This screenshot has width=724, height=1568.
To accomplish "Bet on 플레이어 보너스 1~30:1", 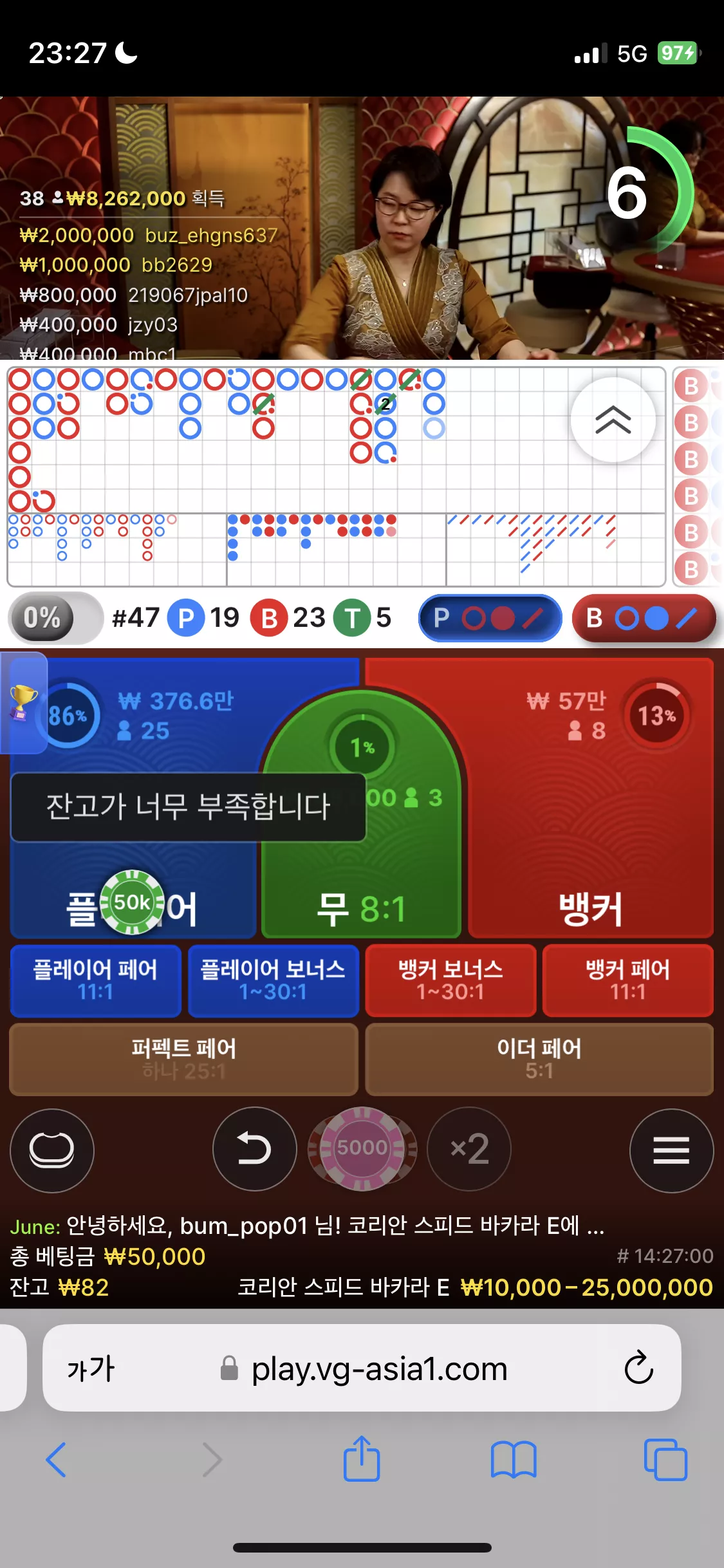I will click(273, 980).
